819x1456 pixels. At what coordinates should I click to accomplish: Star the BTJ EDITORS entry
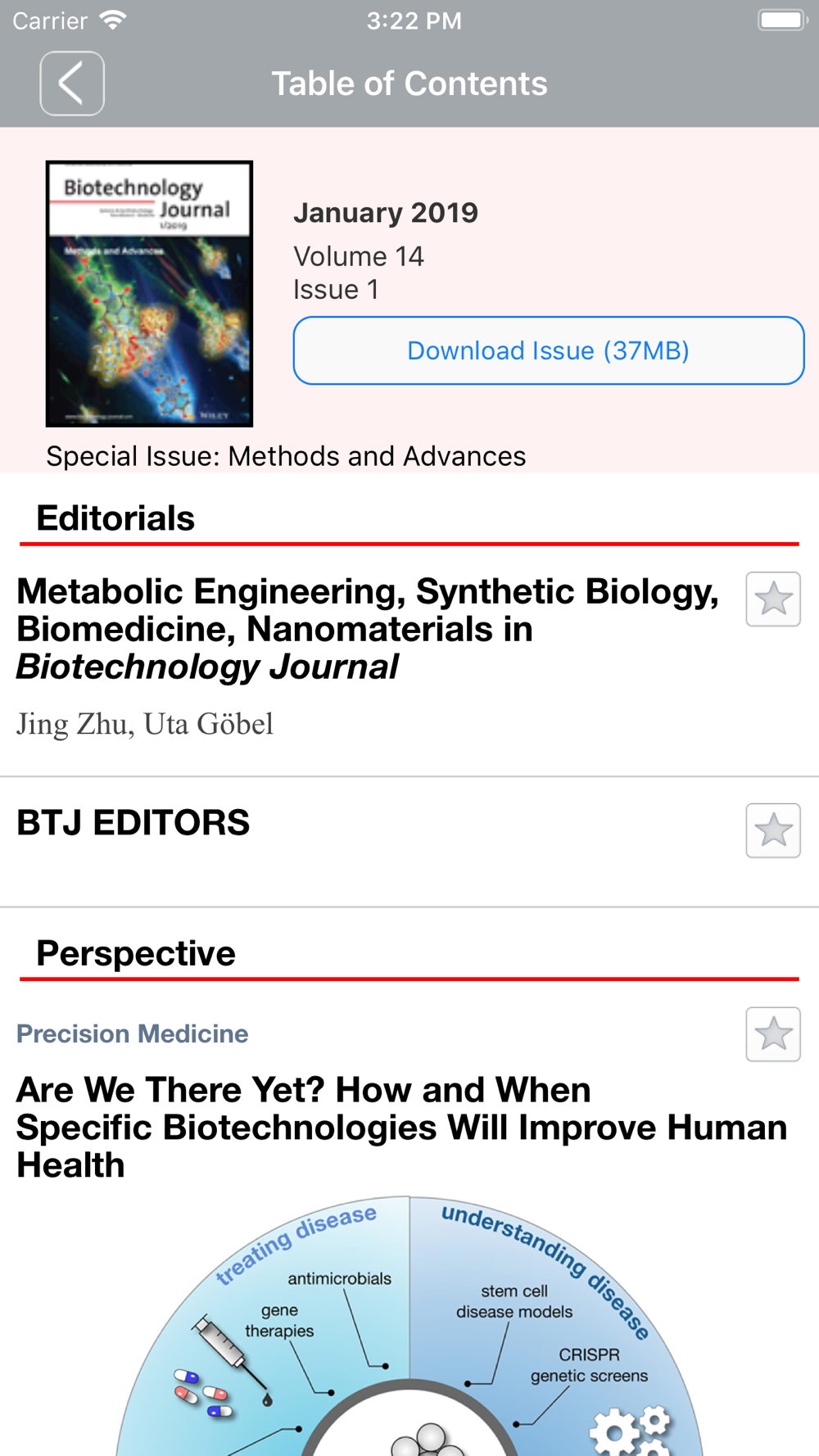[x=773, y=830]
